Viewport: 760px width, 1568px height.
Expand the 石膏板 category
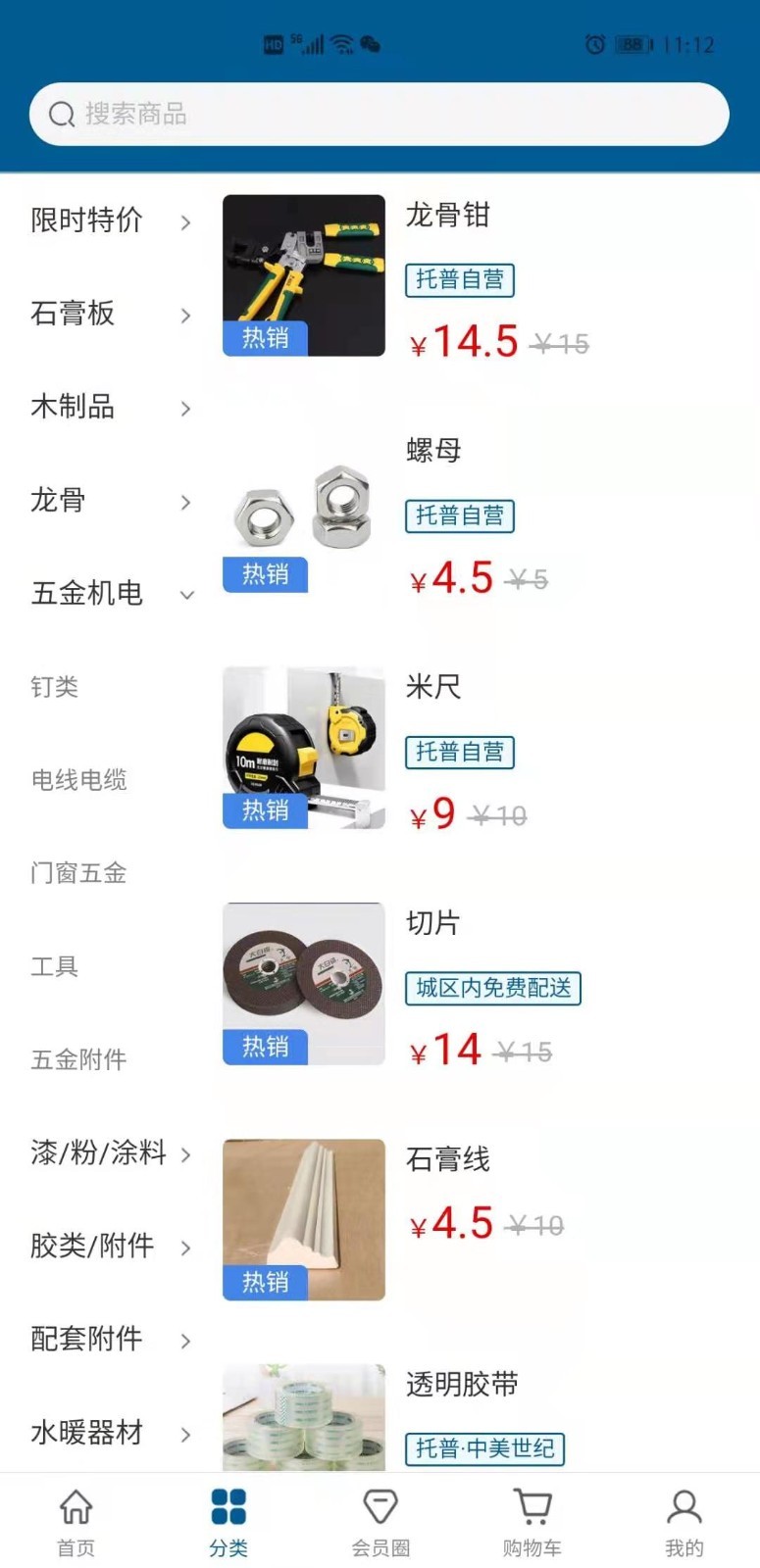tap(110, 314)
